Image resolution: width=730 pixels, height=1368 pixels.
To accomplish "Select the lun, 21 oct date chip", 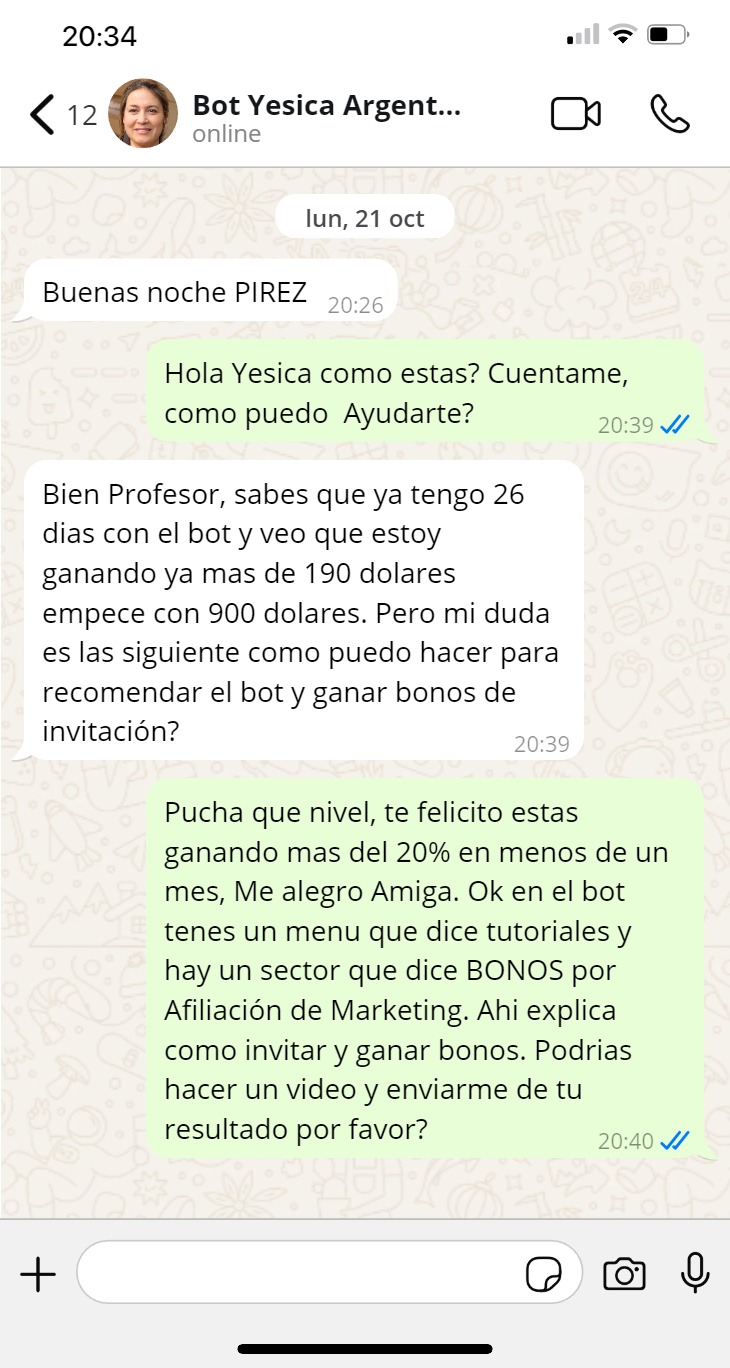I will click(x=364, y=216).
